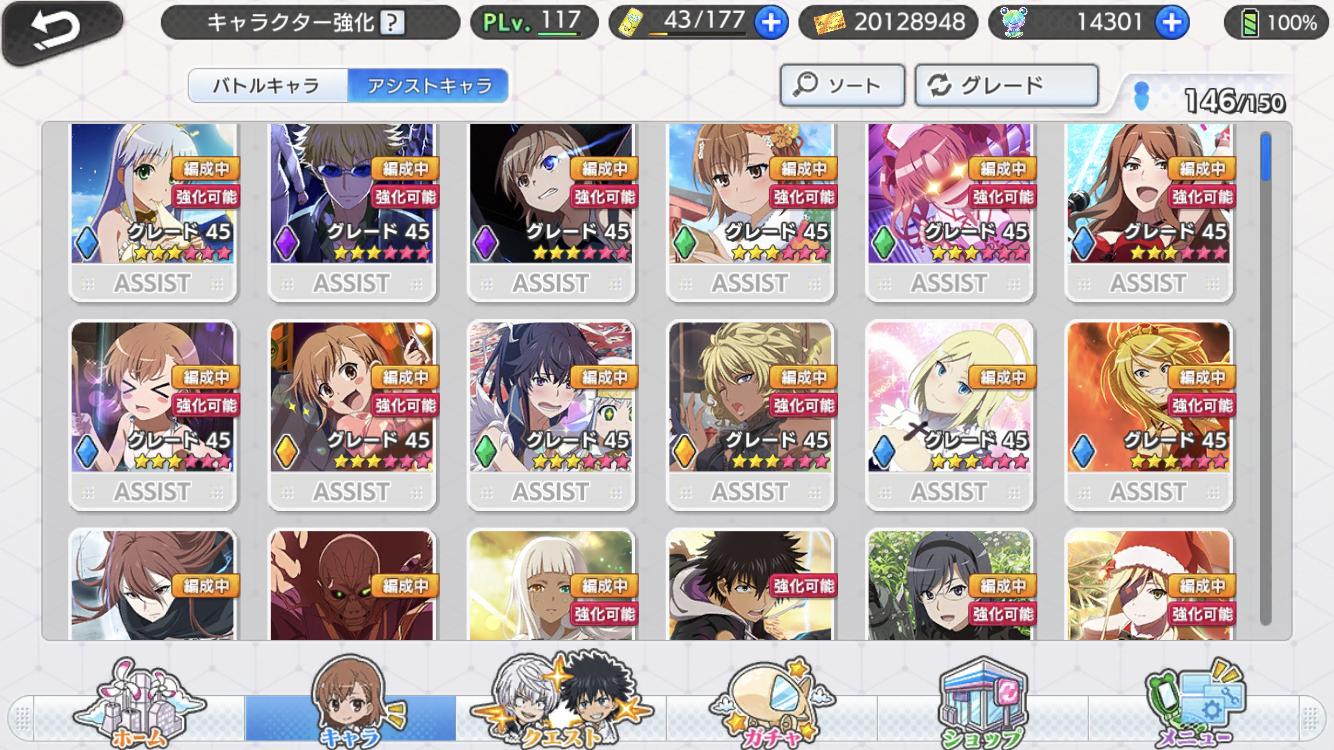Select the アシストキャラ tab
The image size is (1334, 750).
tap(428, 86)
